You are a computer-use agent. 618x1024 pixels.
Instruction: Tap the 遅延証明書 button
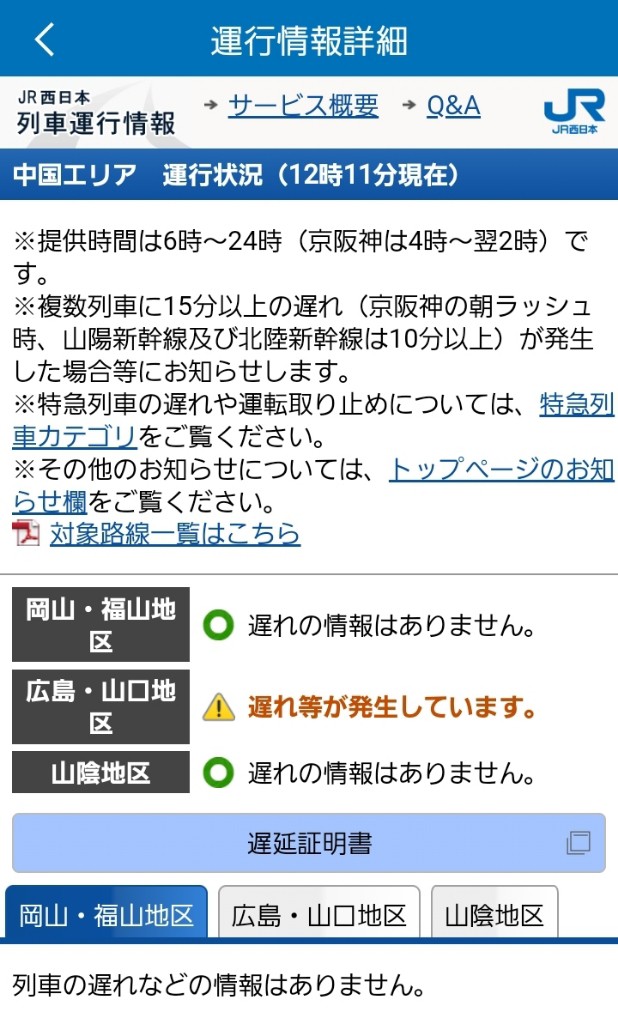(x=309, y=843)
